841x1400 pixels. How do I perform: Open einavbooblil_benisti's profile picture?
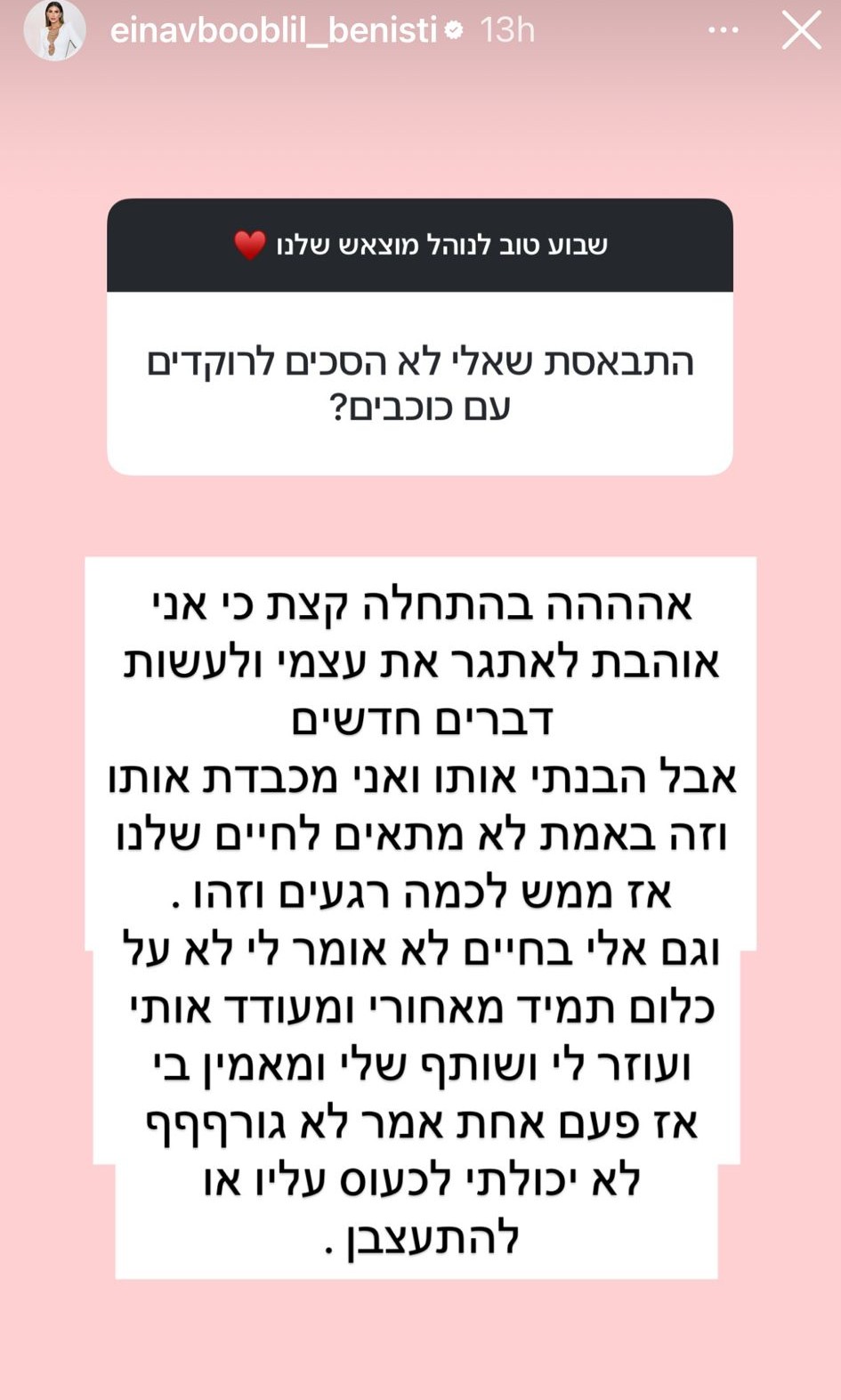tap(54, 30)
